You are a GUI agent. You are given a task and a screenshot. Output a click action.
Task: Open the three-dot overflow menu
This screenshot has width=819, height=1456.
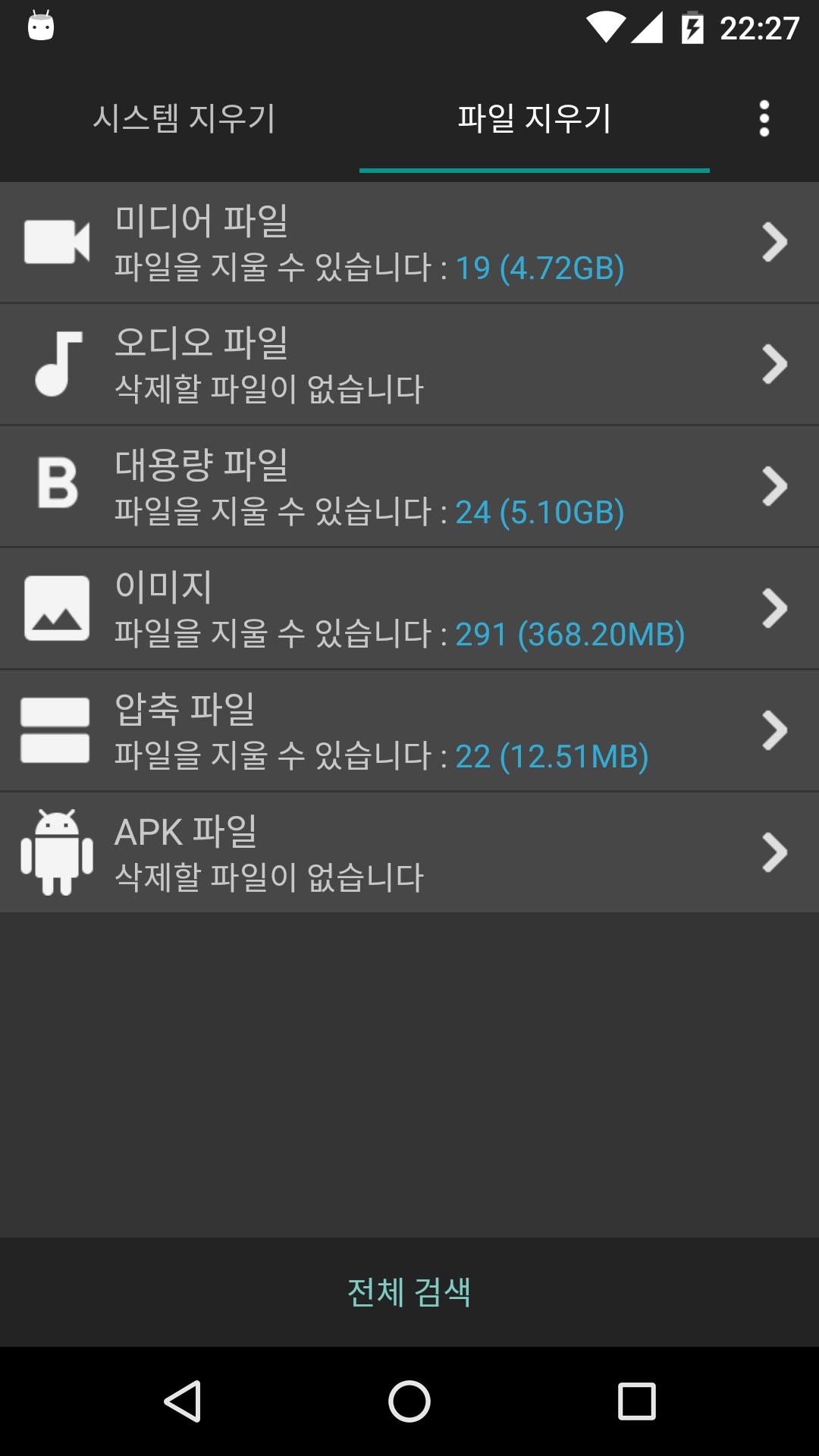[764, 118]
